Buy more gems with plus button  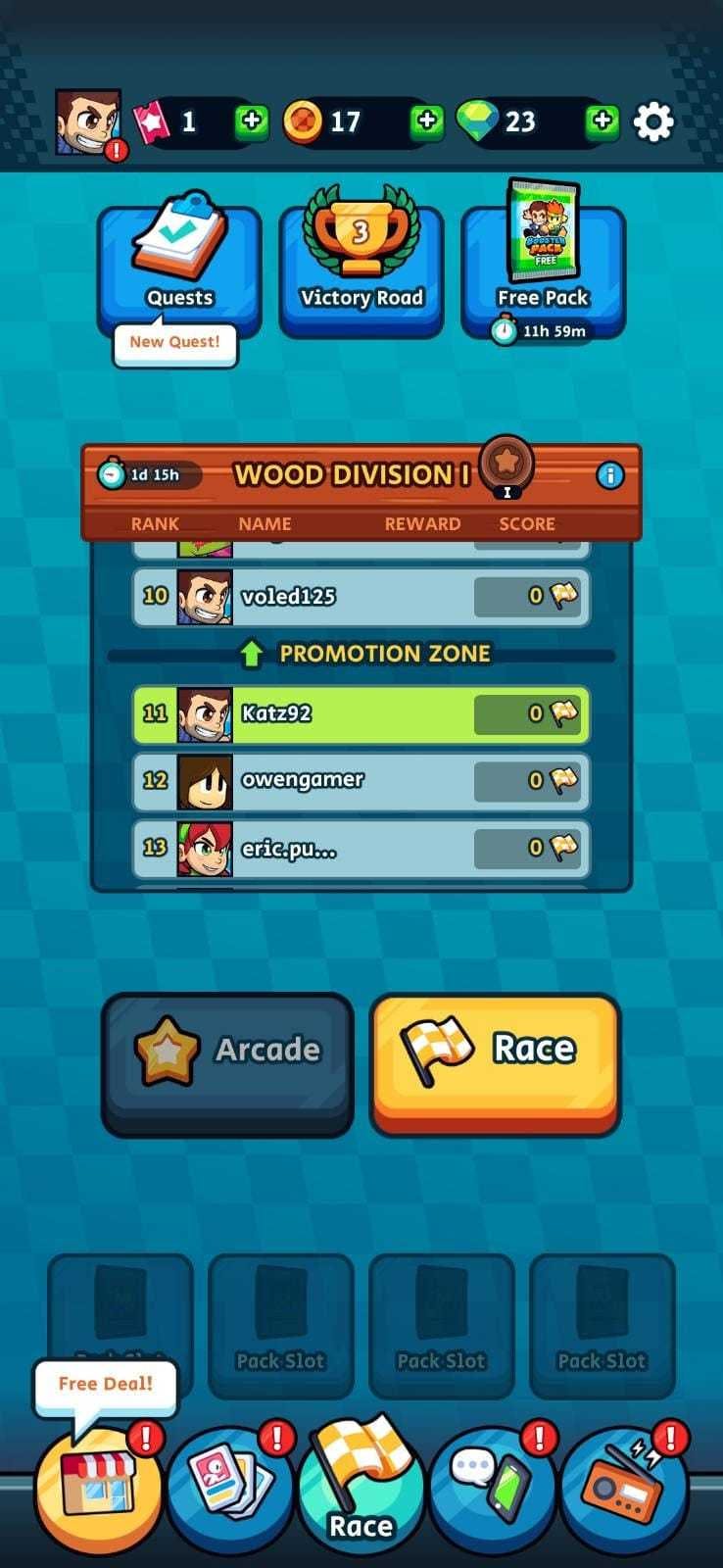tap(602, 121)
